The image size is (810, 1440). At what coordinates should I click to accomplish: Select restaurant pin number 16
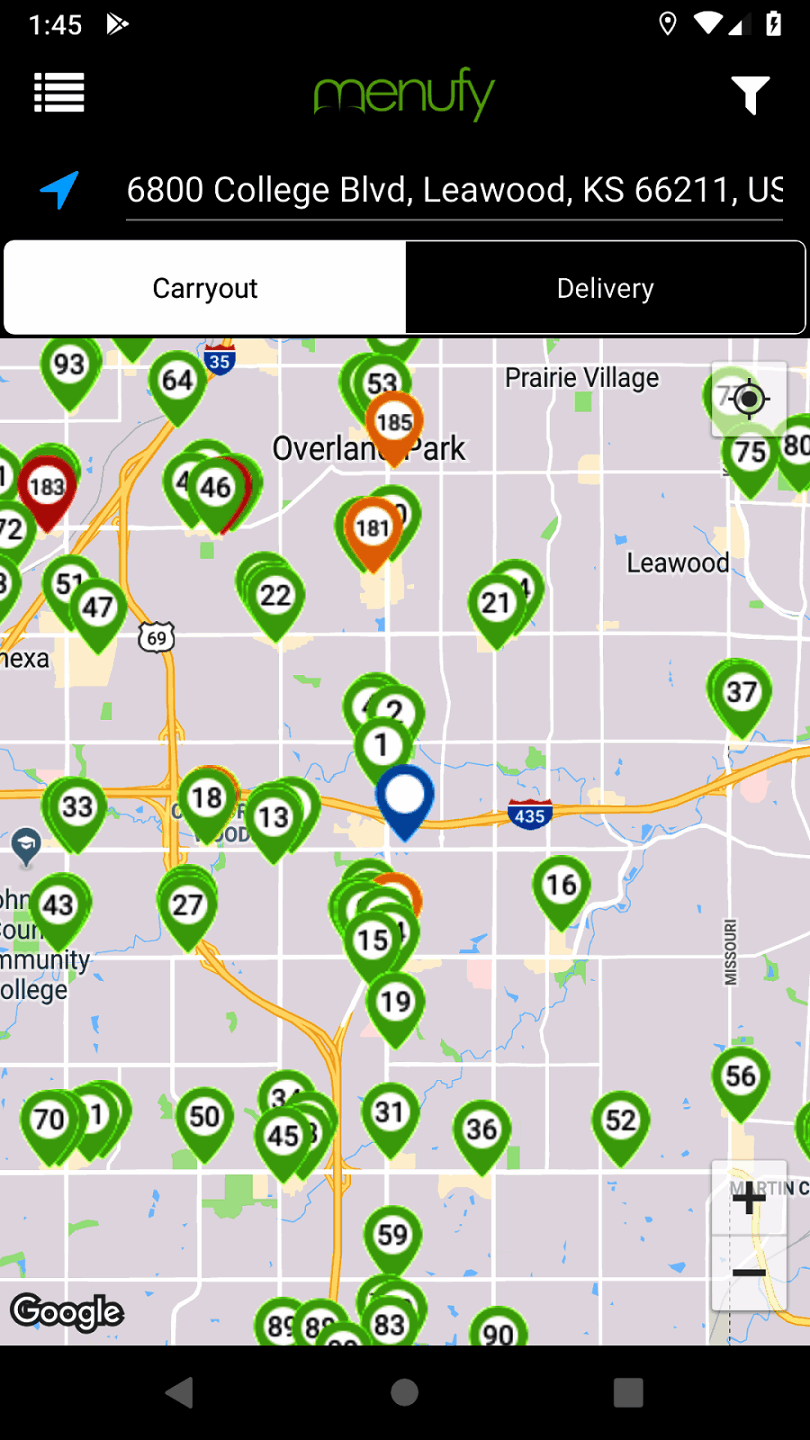coord(561,885)
